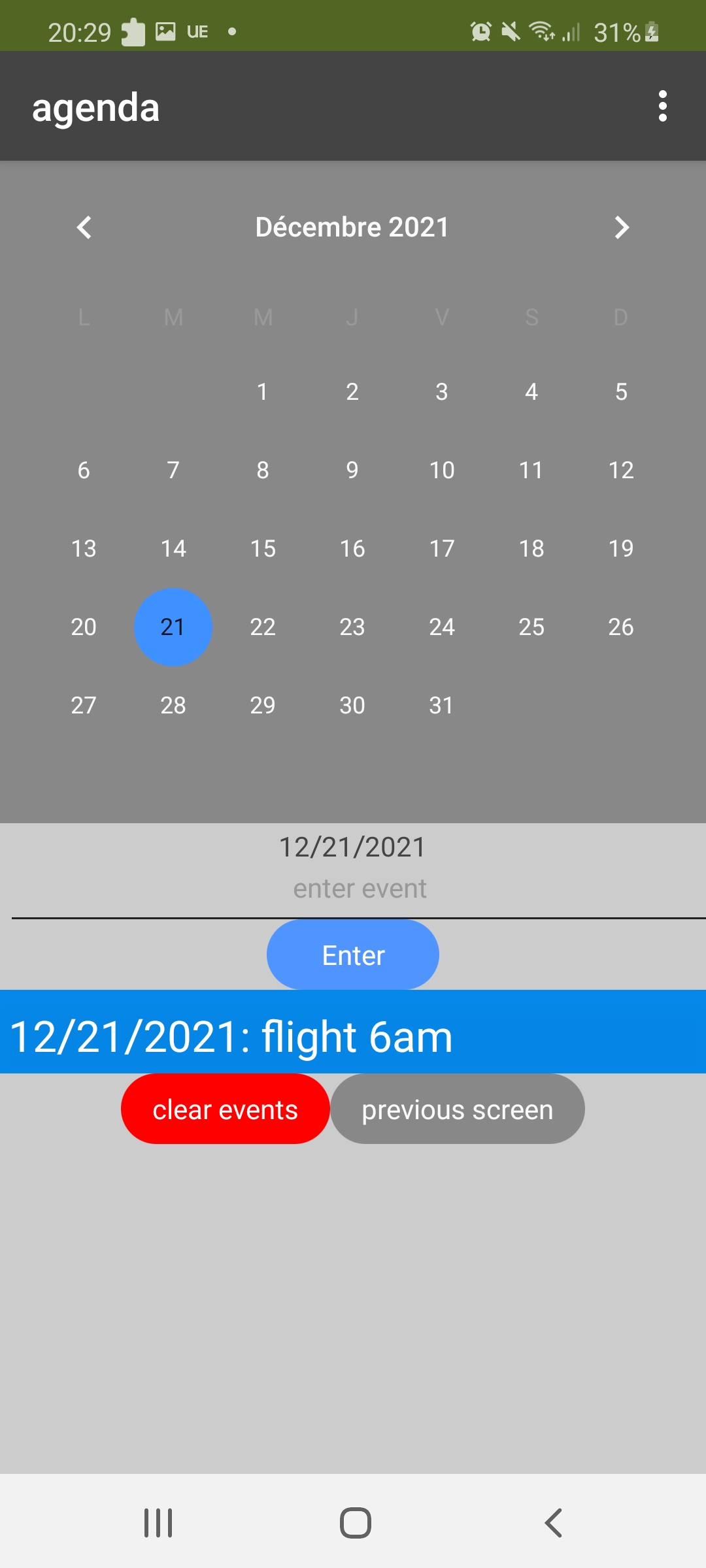Tap the system back button

coord(553,1523)
